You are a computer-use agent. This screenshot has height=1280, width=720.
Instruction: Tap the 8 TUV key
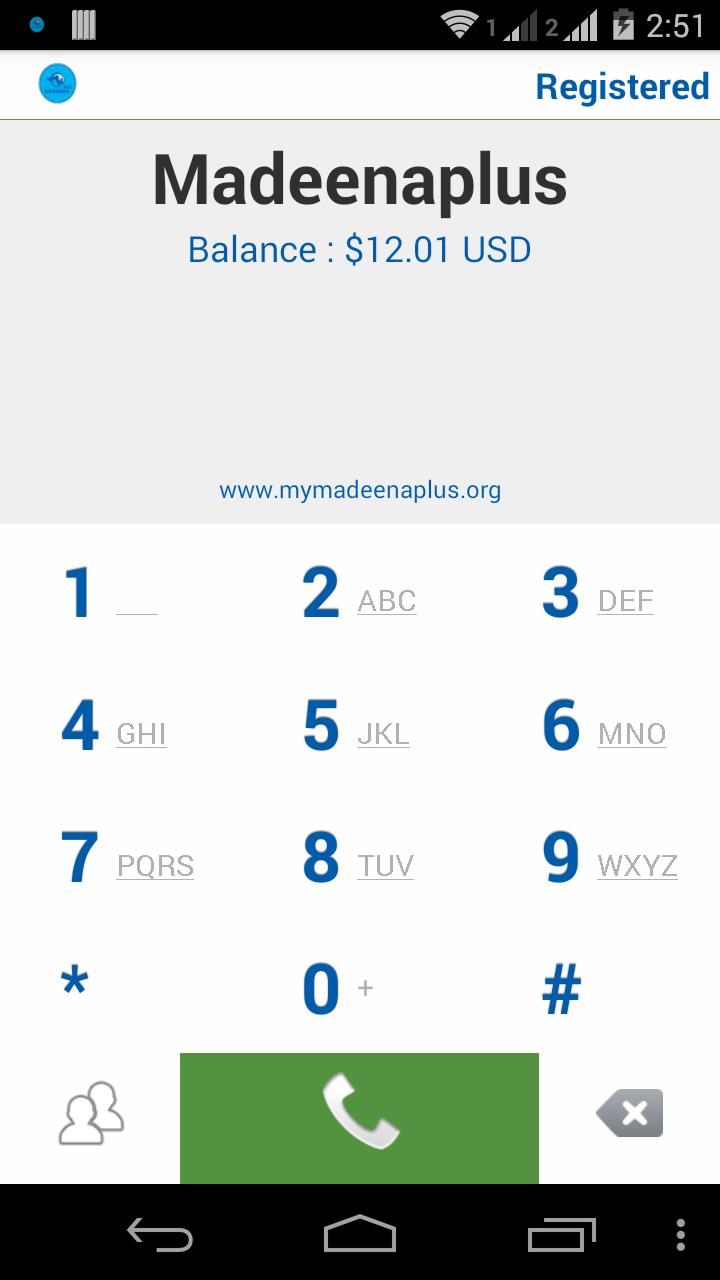pos(357,859)
